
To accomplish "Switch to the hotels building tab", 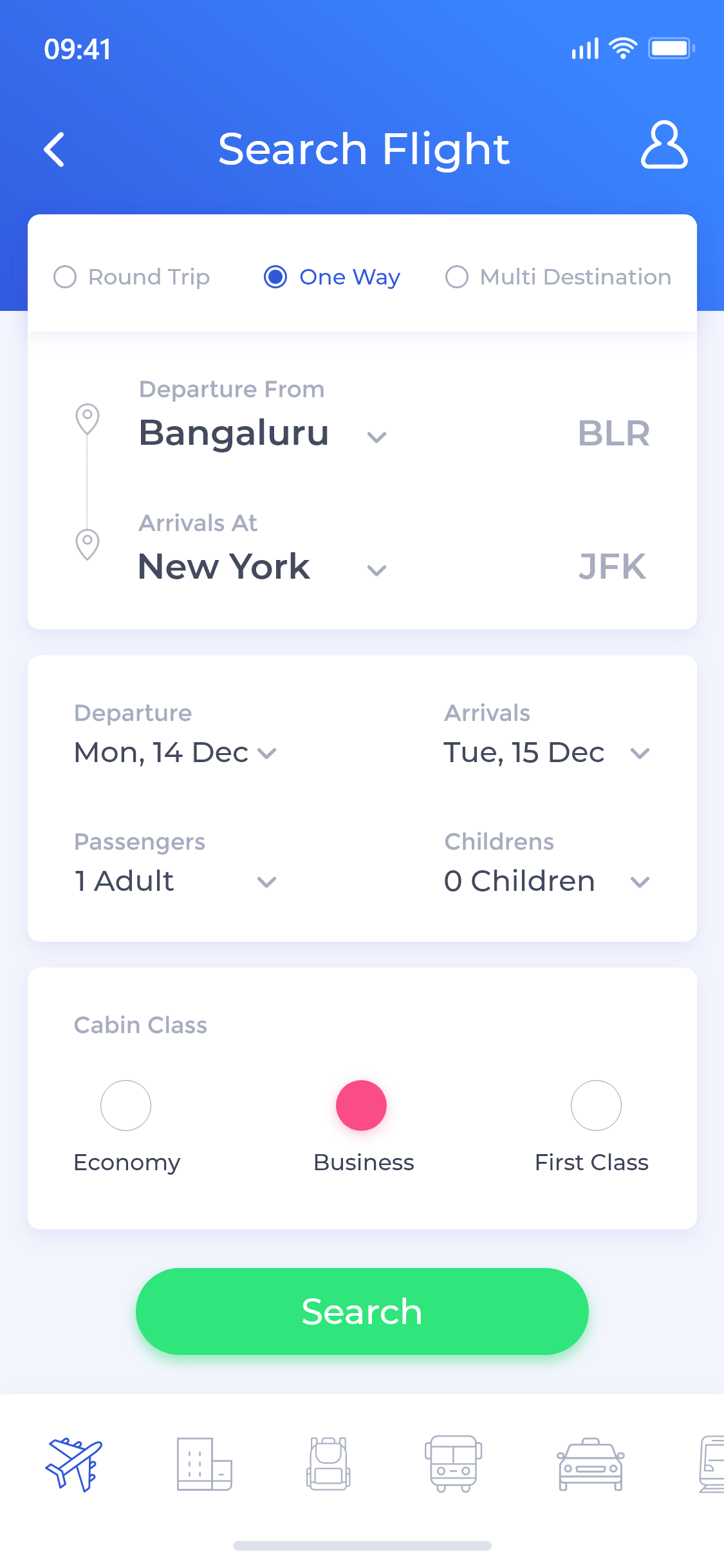I will click(204, 1464).
